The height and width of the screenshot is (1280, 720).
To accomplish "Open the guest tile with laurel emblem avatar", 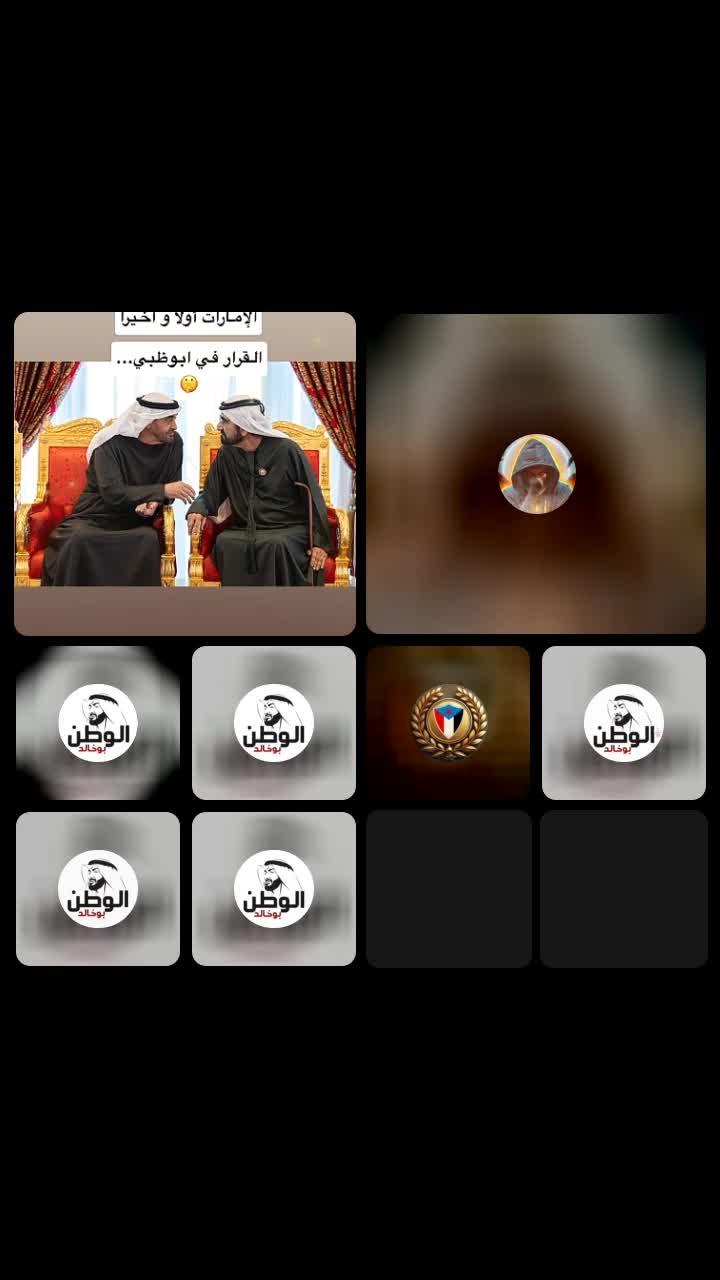I will point(449,722).
